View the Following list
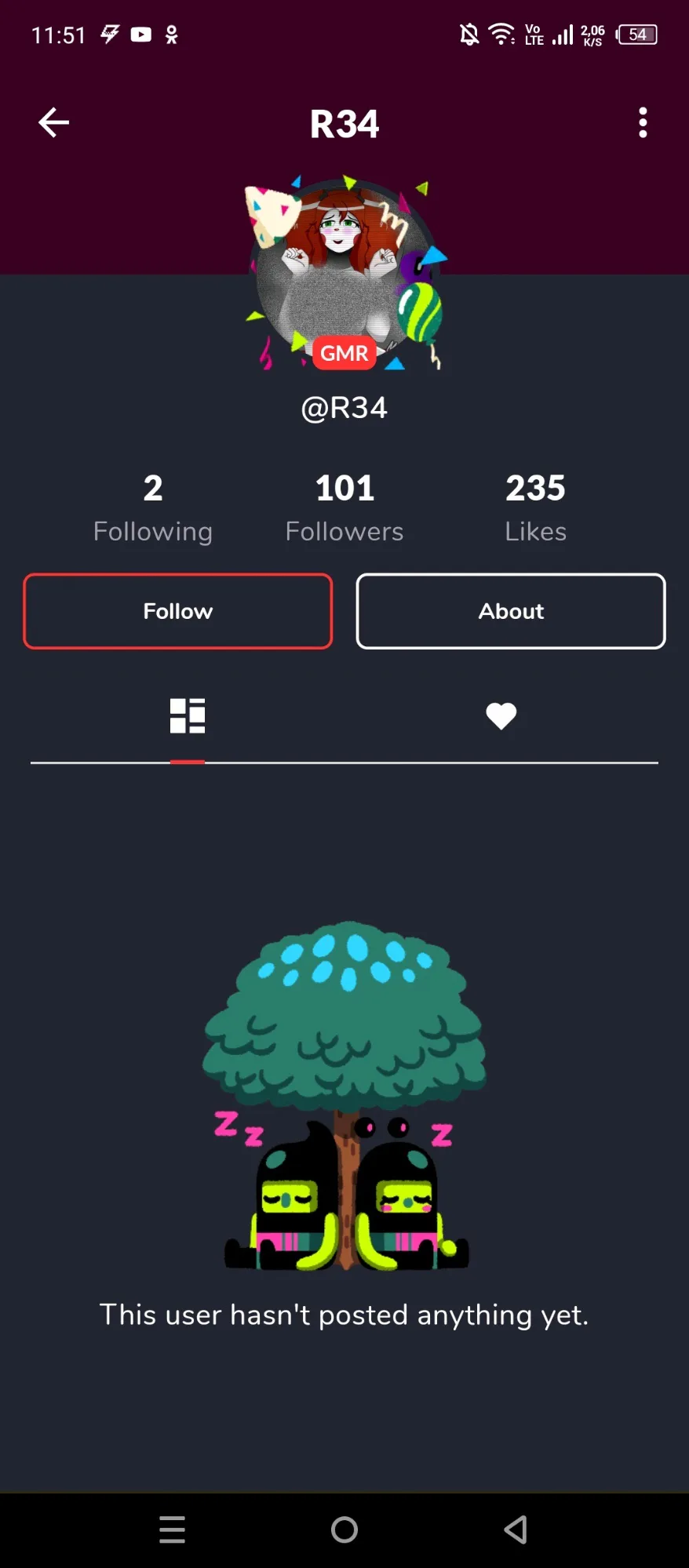The image size is (689, 1568). 153,508
